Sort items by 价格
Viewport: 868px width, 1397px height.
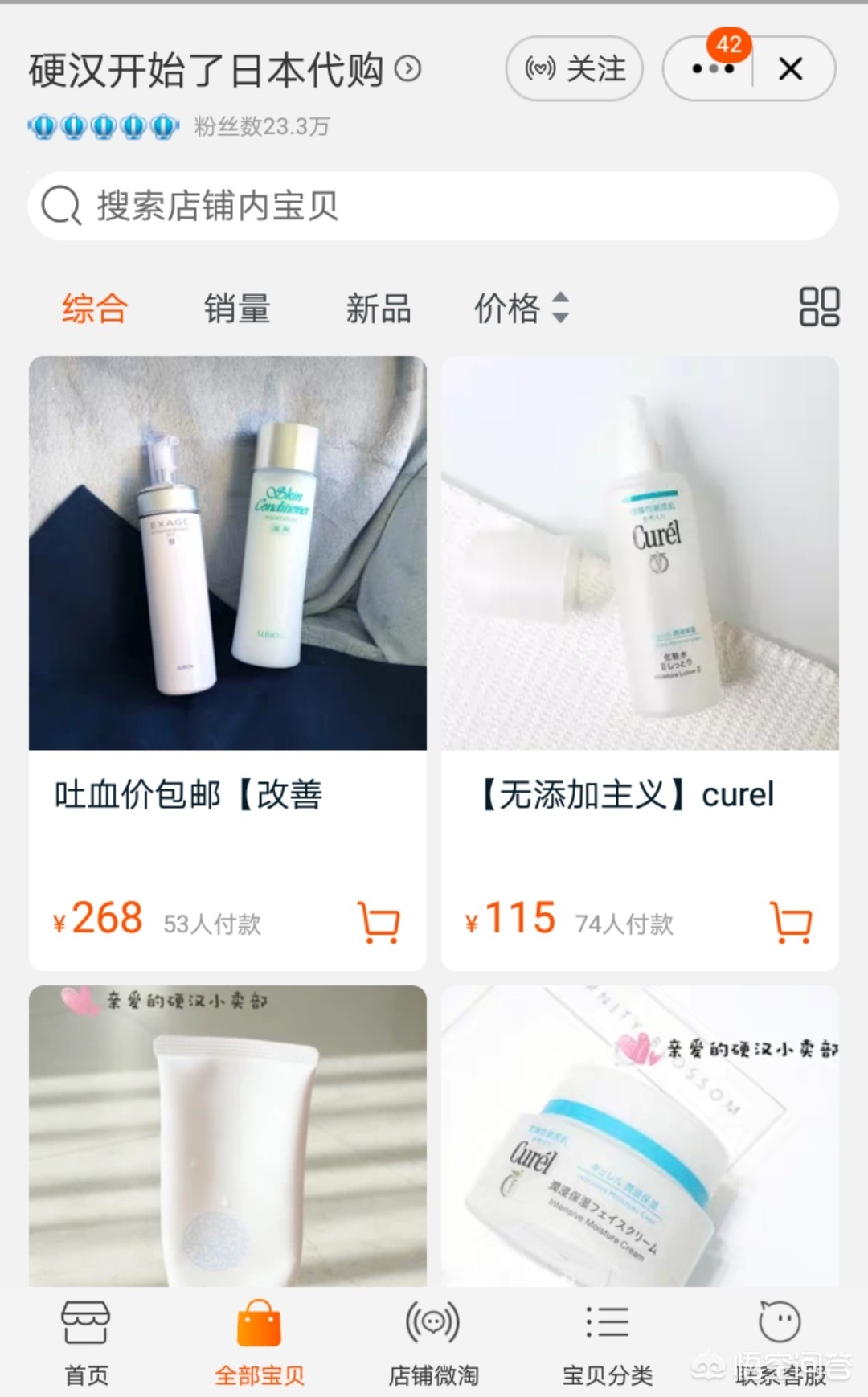[522, 308]
